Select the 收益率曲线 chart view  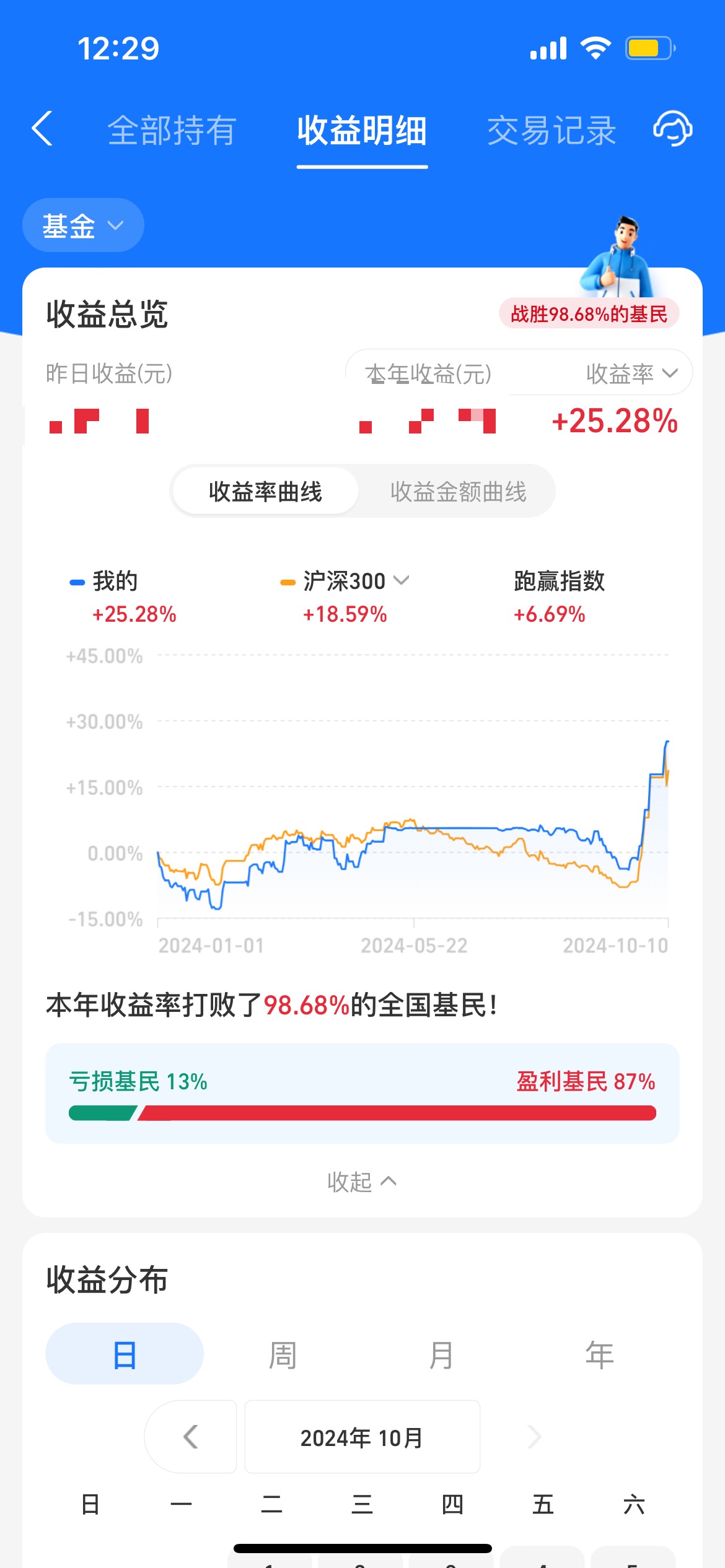click(x=265, y=492)
